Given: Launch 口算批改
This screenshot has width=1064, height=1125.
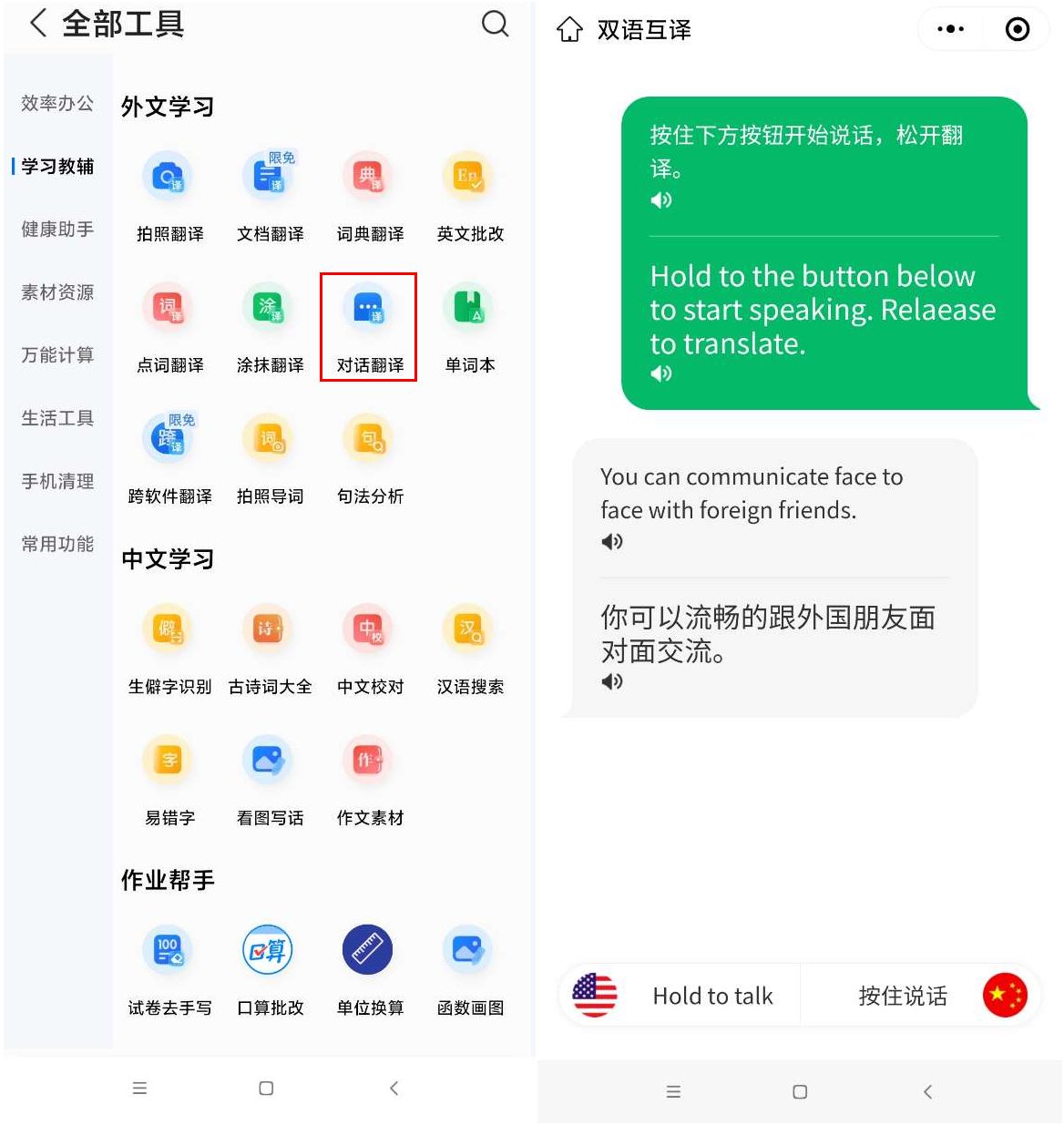Looking at the screenshot, I should coord(270,969).
